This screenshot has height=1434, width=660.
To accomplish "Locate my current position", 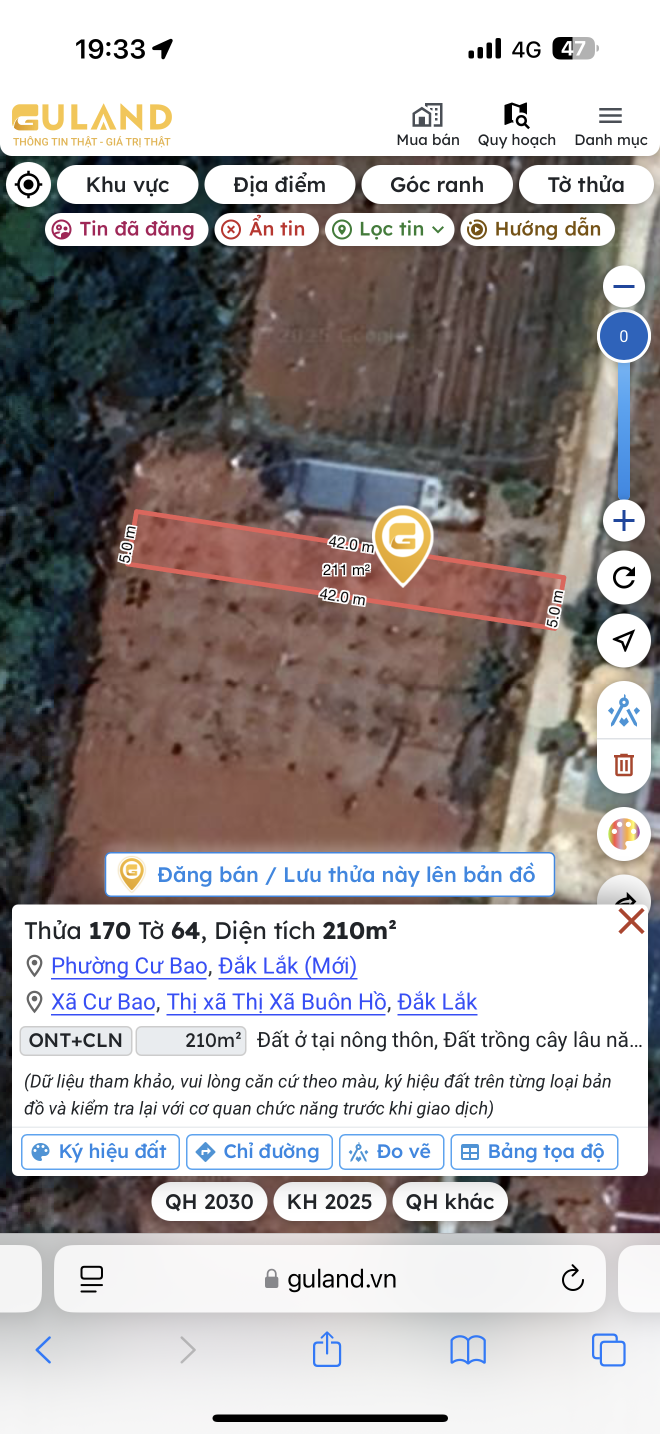I will [x=29, y=185].
